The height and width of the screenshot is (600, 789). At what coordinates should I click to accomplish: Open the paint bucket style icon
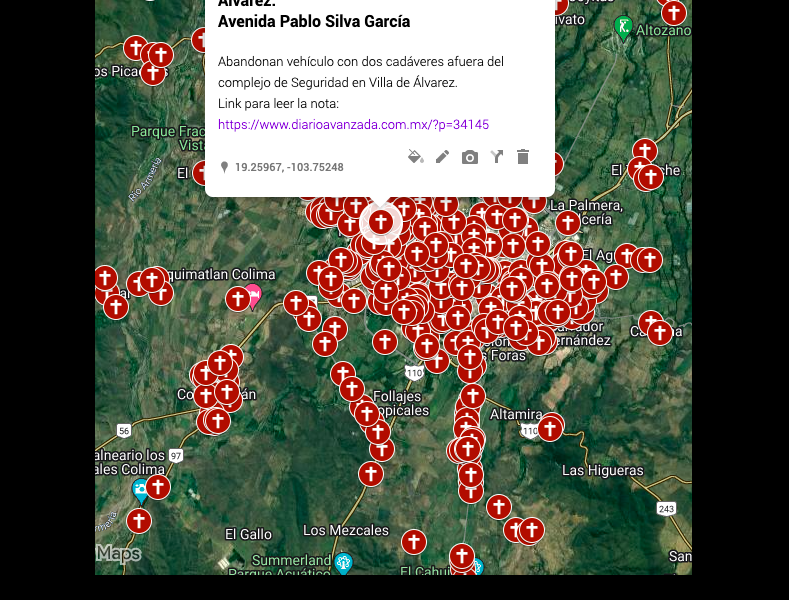point(416,157)
